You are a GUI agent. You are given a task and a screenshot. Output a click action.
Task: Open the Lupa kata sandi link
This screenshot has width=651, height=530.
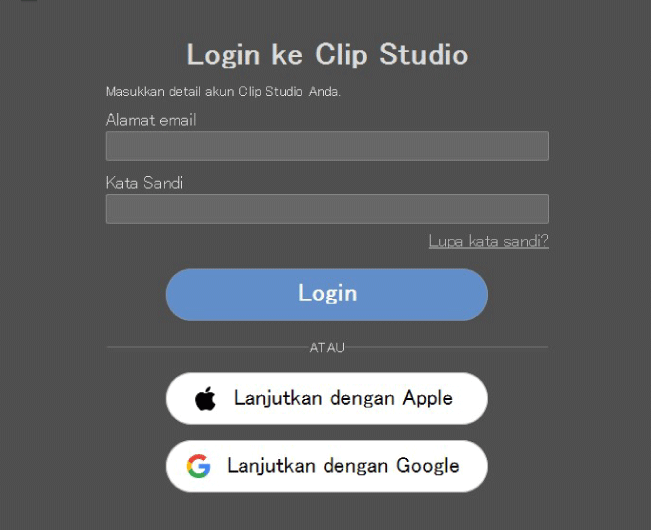pos(488,241)
